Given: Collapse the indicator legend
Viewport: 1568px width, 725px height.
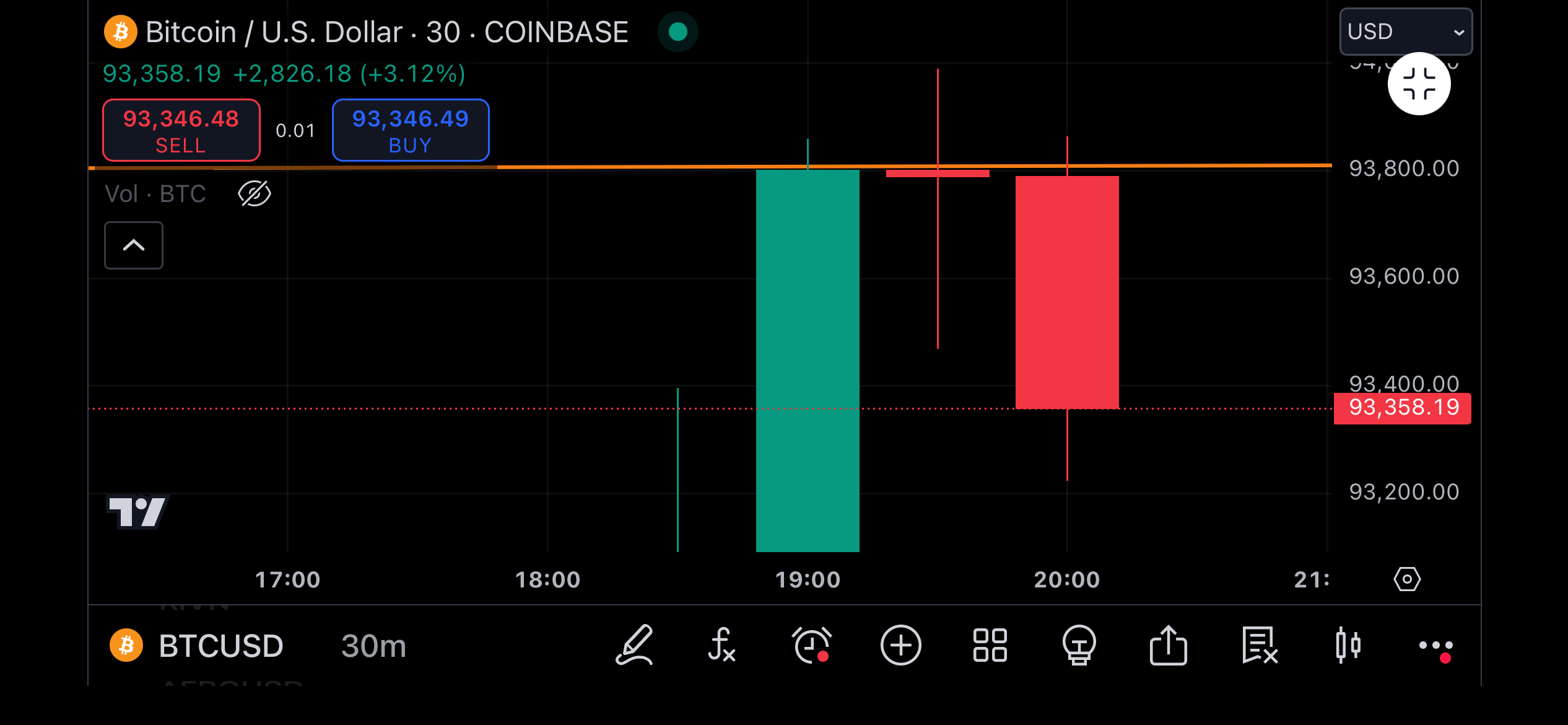Looking at the screenshot, I should pos(134,245).
